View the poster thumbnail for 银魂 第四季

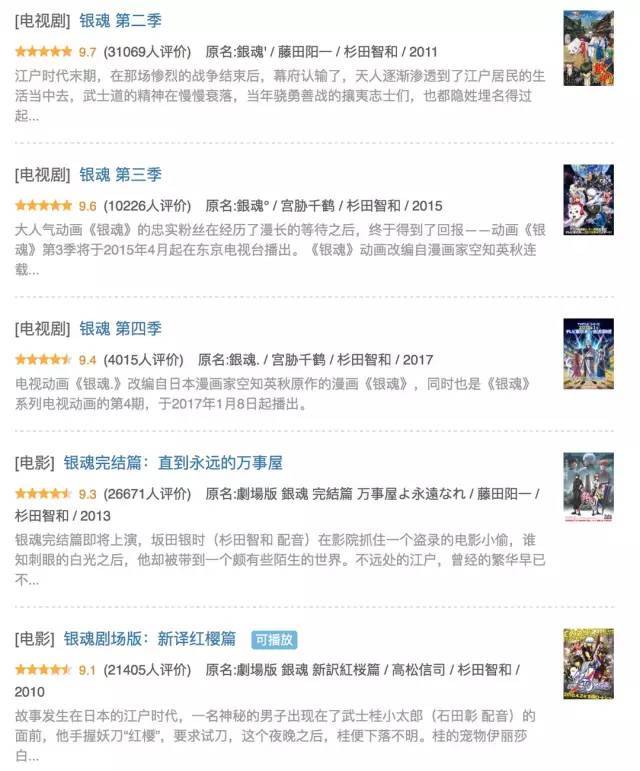pyautogui.click(x=588, y=353)
